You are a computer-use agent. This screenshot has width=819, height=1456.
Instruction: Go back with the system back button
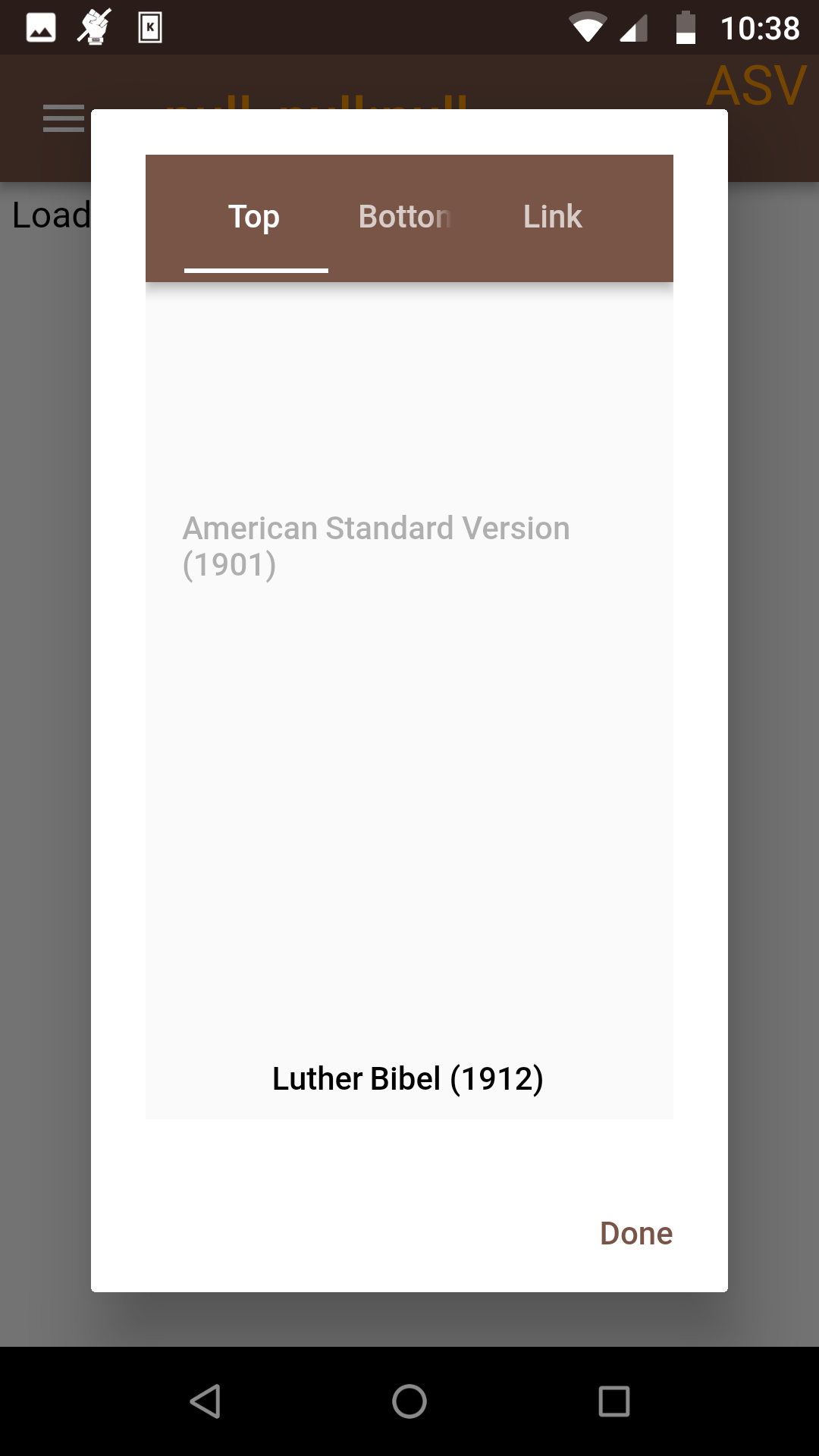(x=205, y=1401)
